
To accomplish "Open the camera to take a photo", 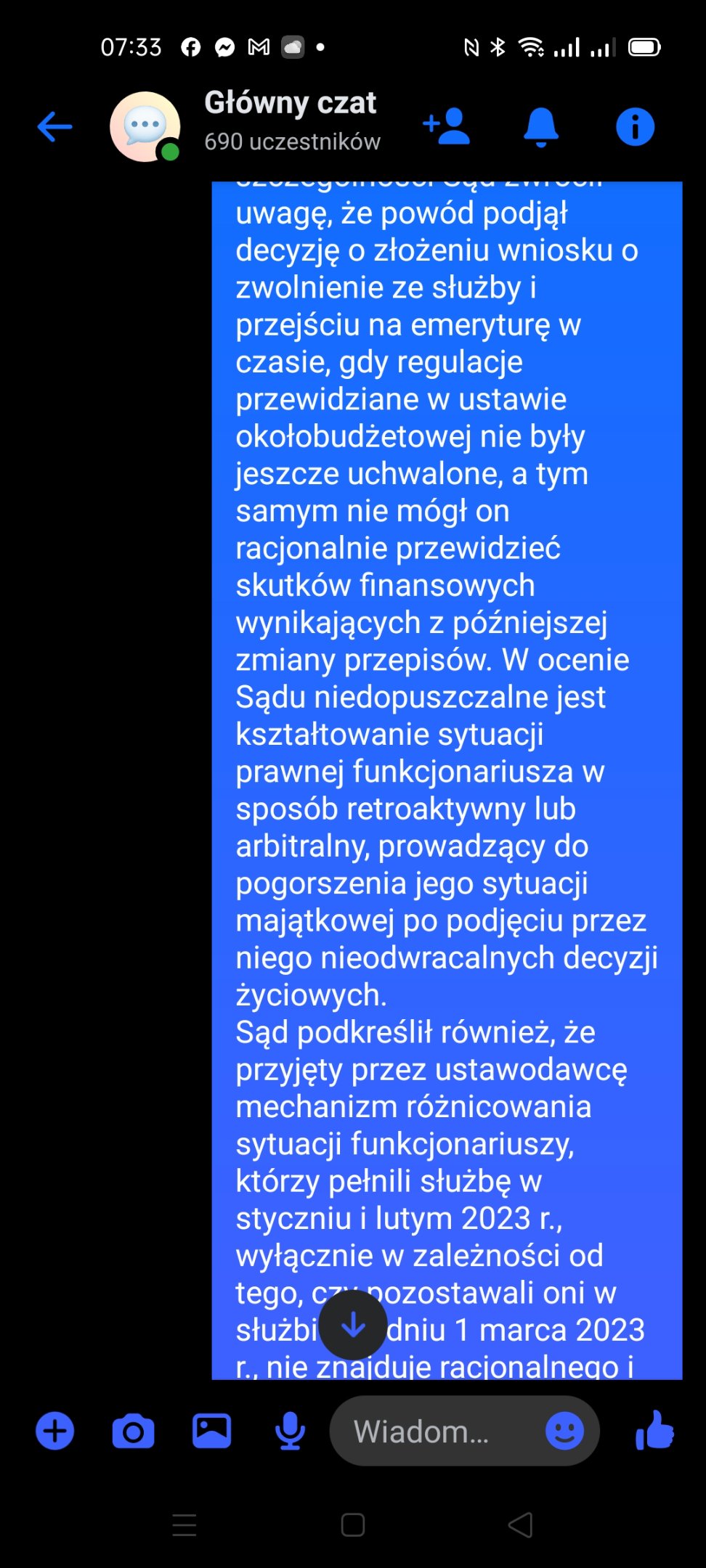I will click(x=134, y=1432).
